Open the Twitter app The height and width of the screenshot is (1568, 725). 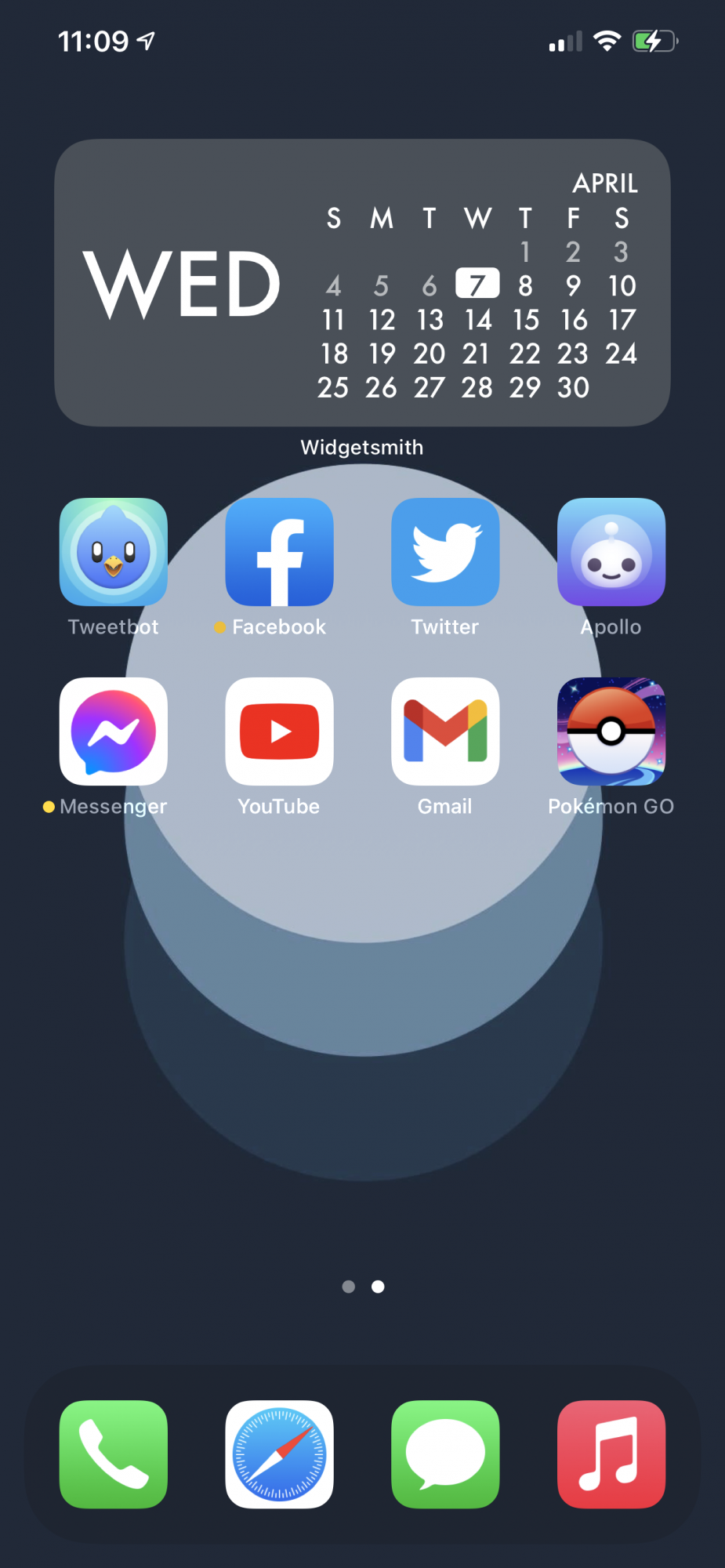tap(445, 552)
